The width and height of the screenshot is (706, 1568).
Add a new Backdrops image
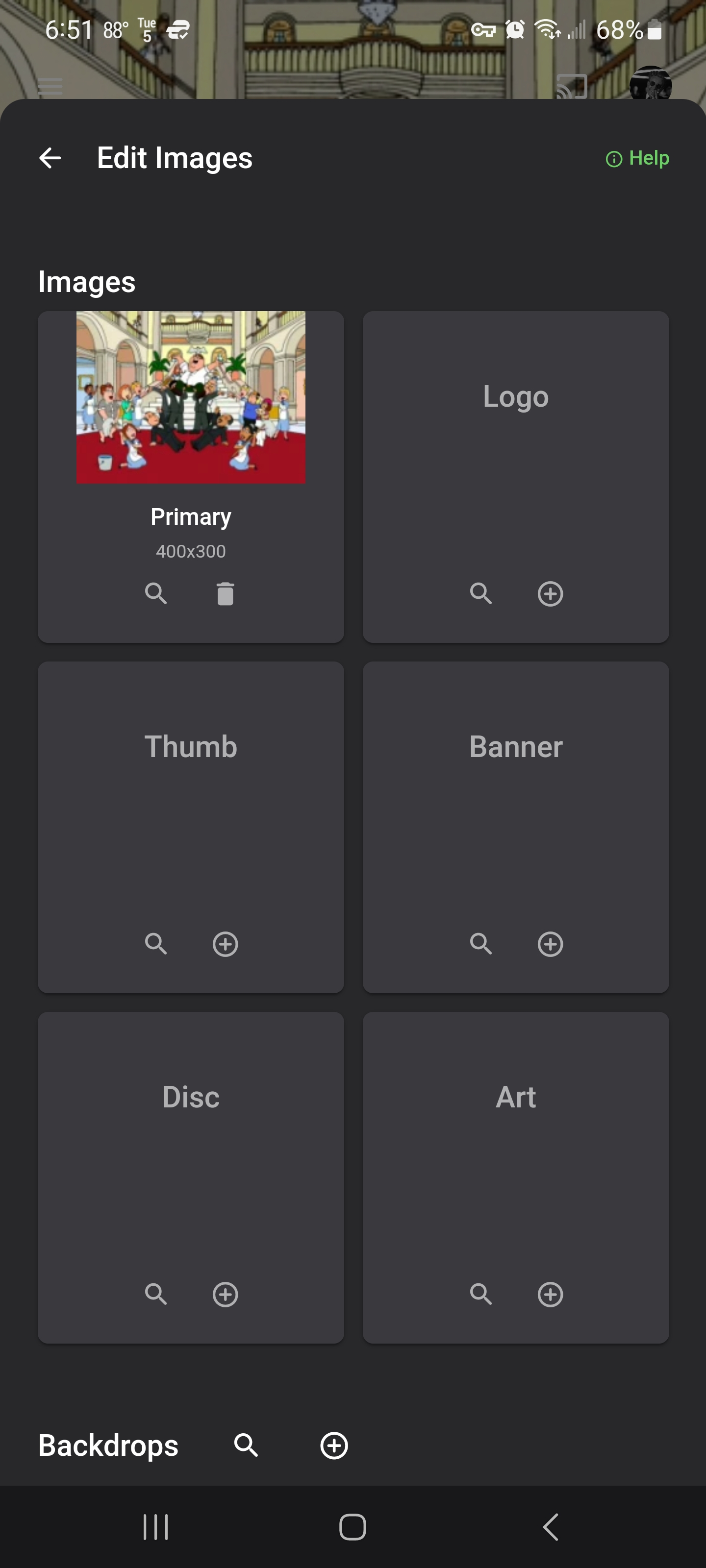click(x=334, y=1445)
